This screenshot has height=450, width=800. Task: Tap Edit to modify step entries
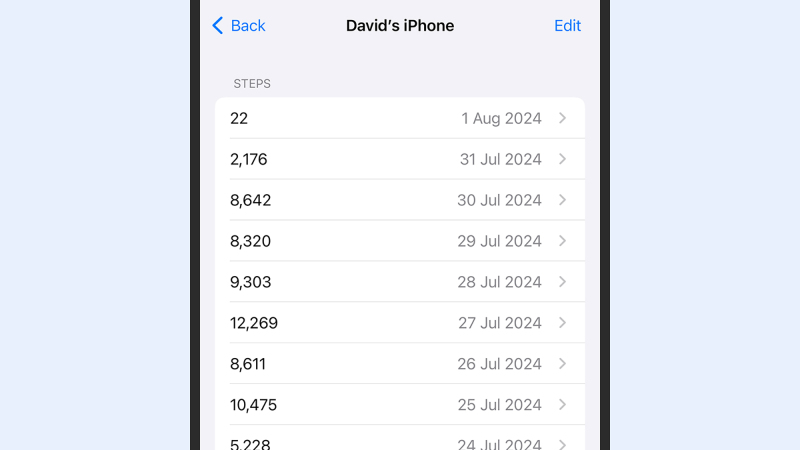[x=567, y=26]
